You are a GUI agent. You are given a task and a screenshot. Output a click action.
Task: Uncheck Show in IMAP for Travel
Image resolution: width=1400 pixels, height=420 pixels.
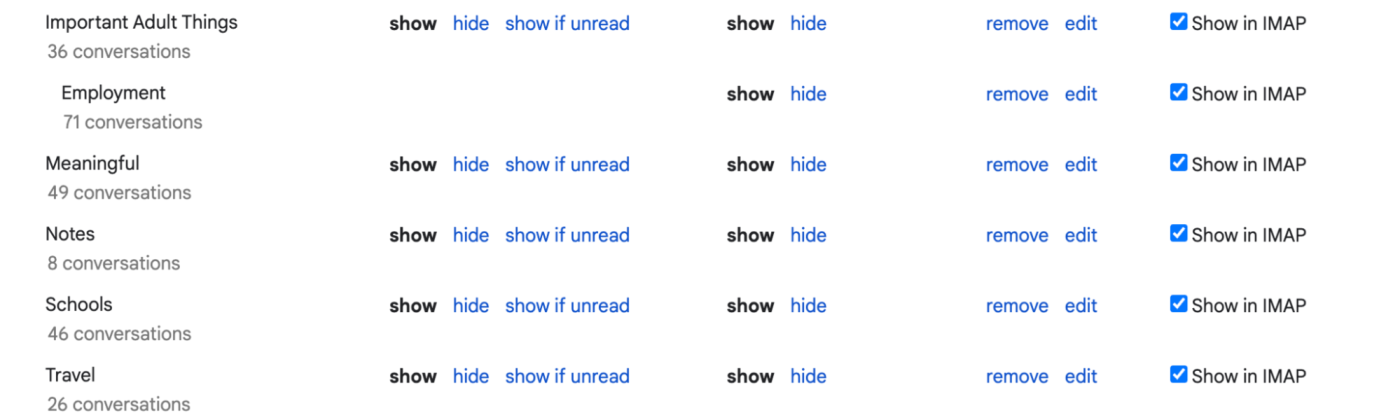tap(1179, 375)
